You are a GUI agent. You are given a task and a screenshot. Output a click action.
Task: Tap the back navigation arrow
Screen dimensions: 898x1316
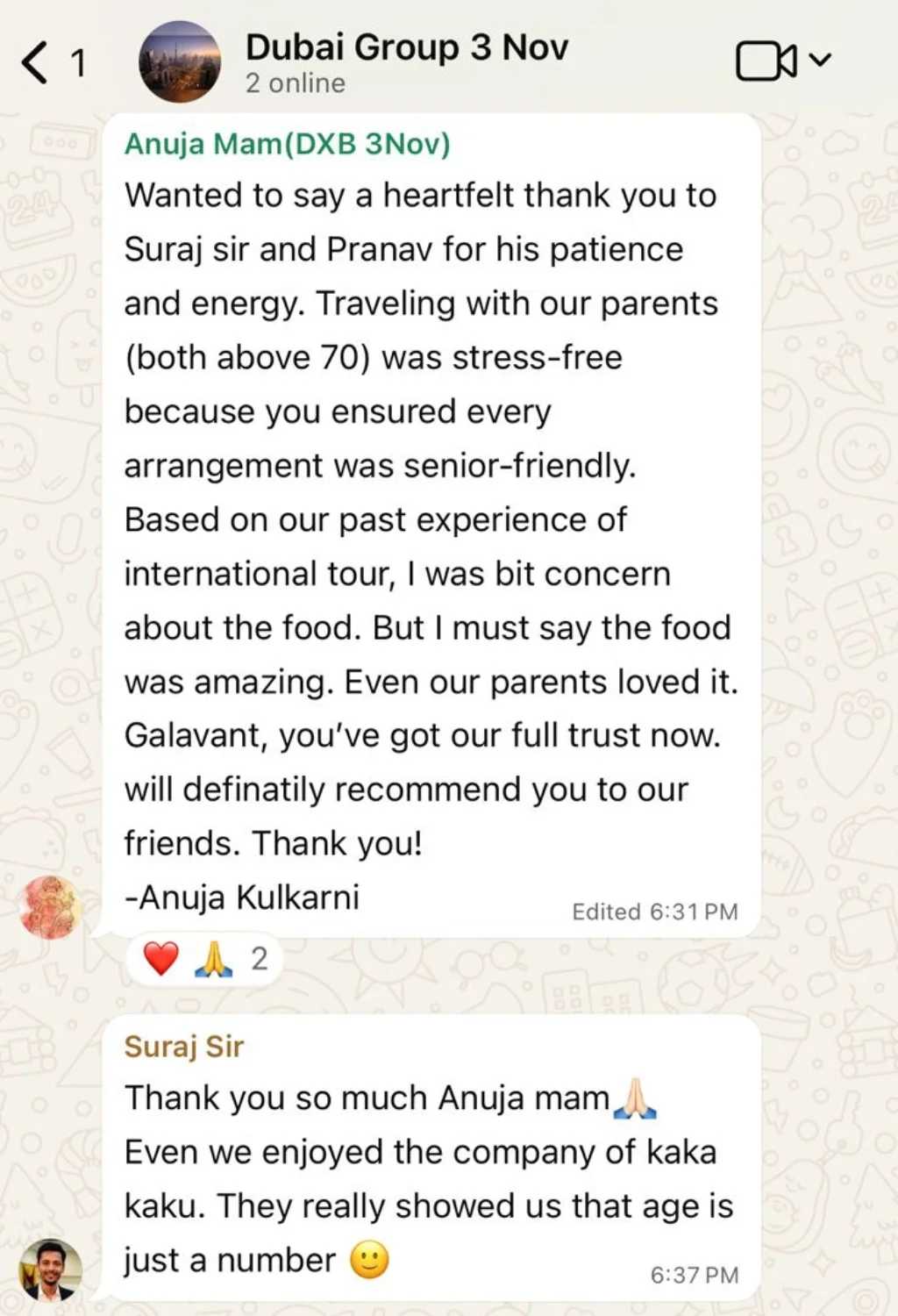click(x=33, y=61)
